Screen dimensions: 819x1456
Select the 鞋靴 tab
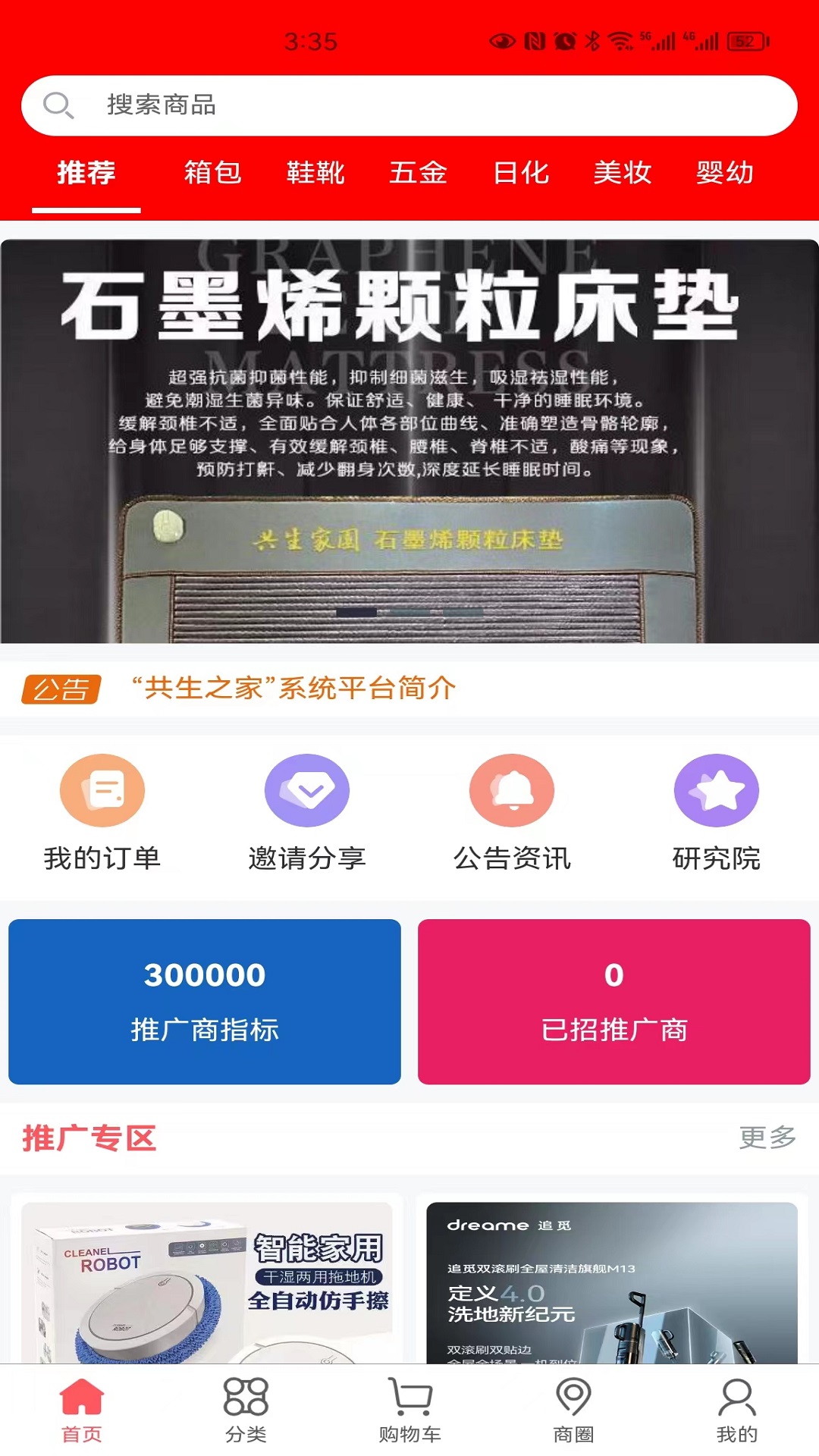315,173
